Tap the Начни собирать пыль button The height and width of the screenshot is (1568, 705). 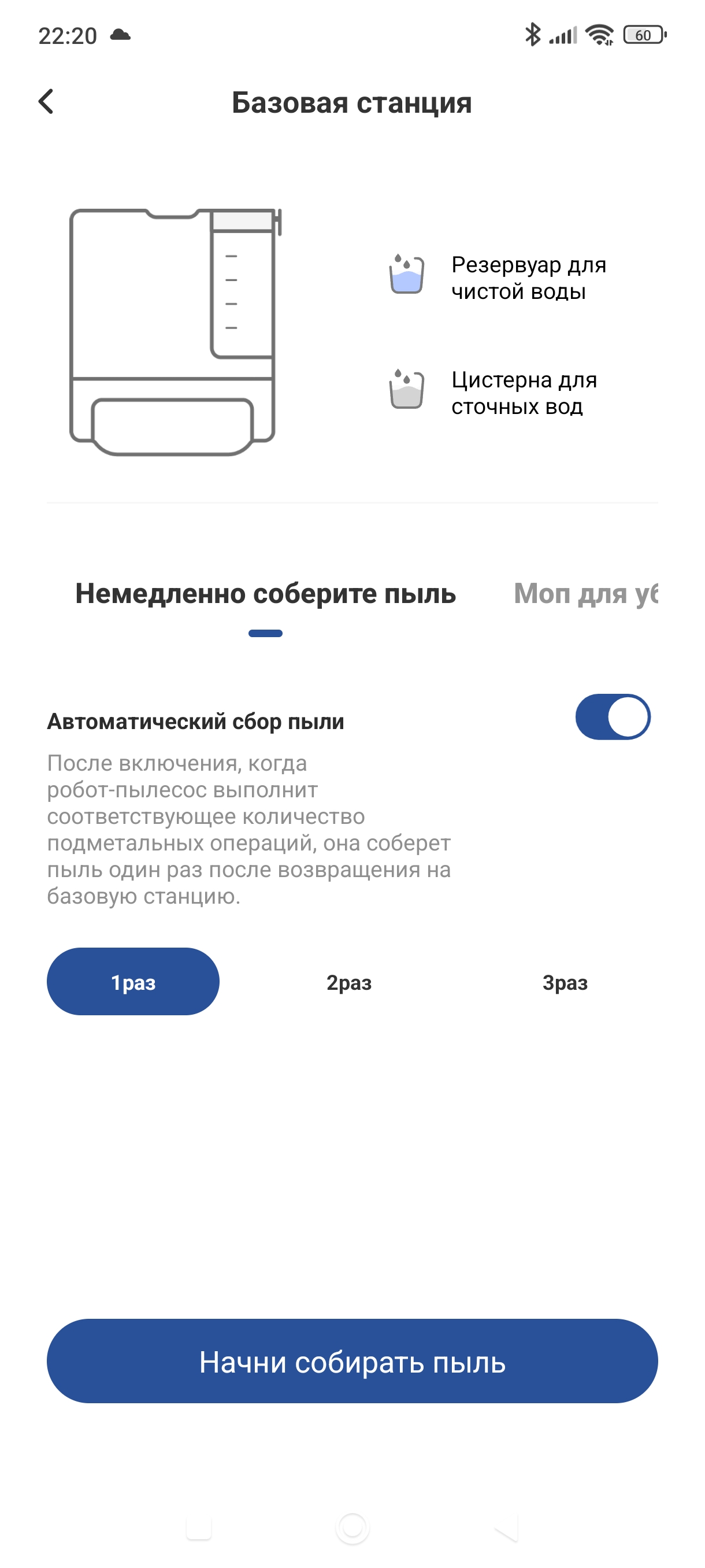tap(352, 1362)
